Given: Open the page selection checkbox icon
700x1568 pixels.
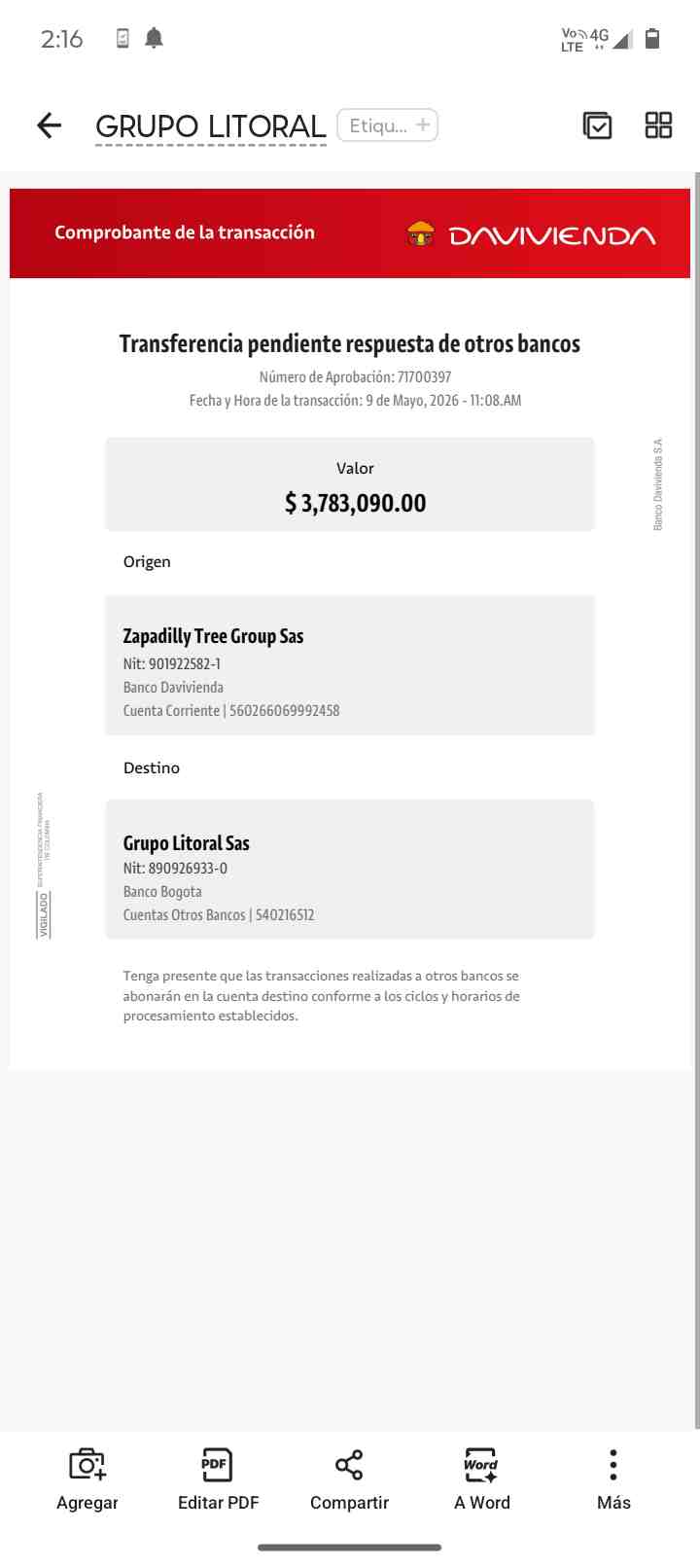Looking at the screenshot, I should (597, 125).
